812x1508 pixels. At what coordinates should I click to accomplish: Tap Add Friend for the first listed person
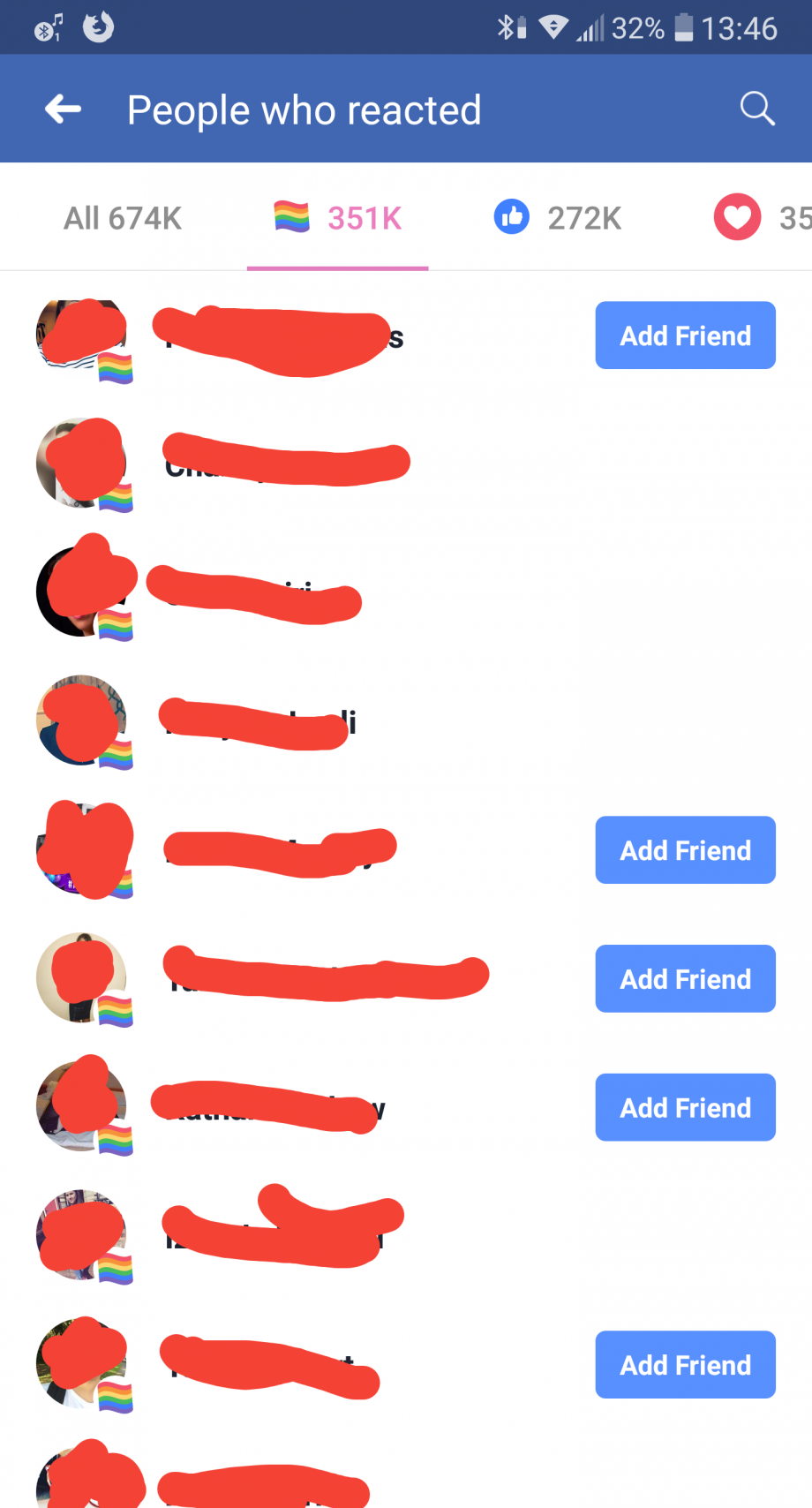click(x=685, y=336)
